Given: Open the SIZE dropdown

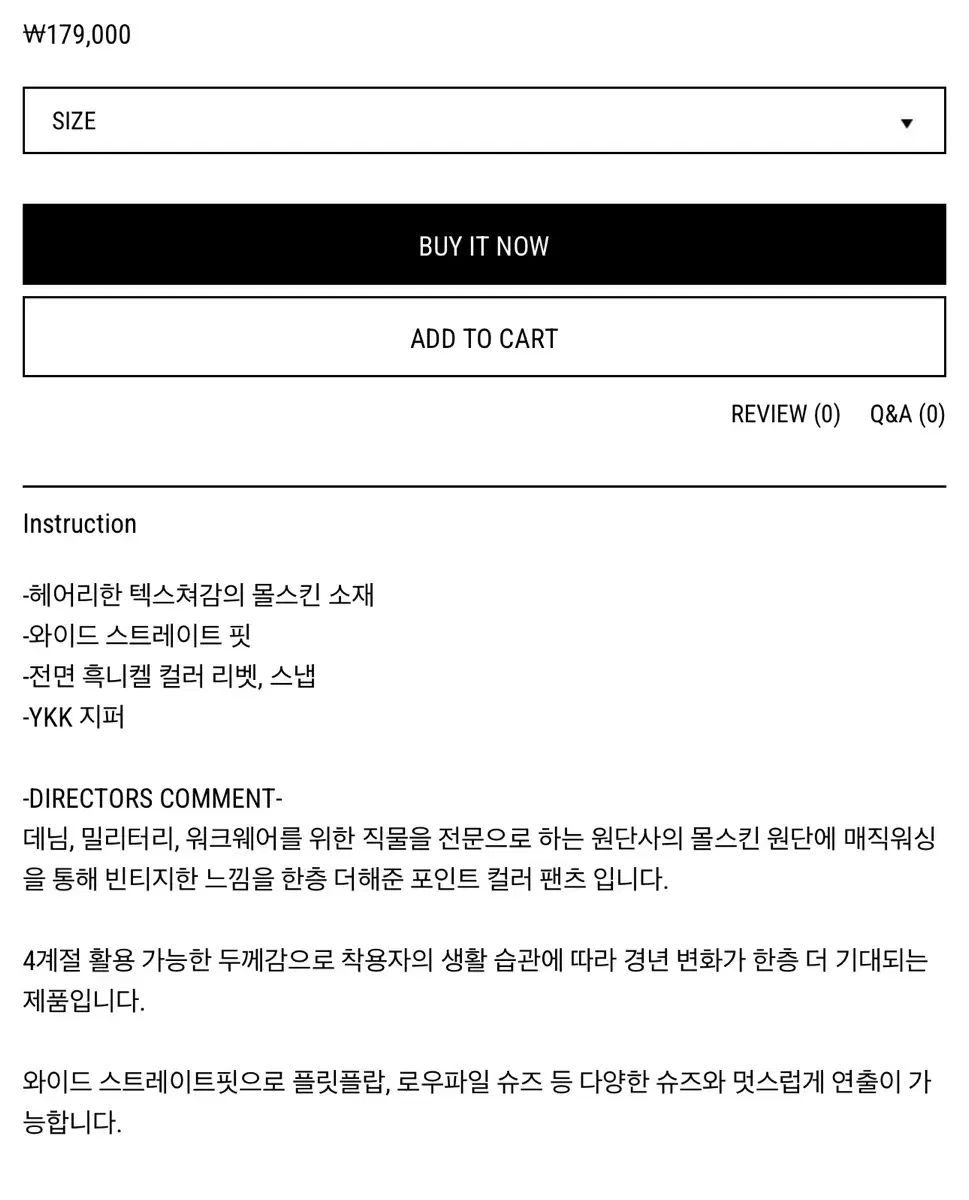Looking at the screenshot, I should (x=484, y=121).
